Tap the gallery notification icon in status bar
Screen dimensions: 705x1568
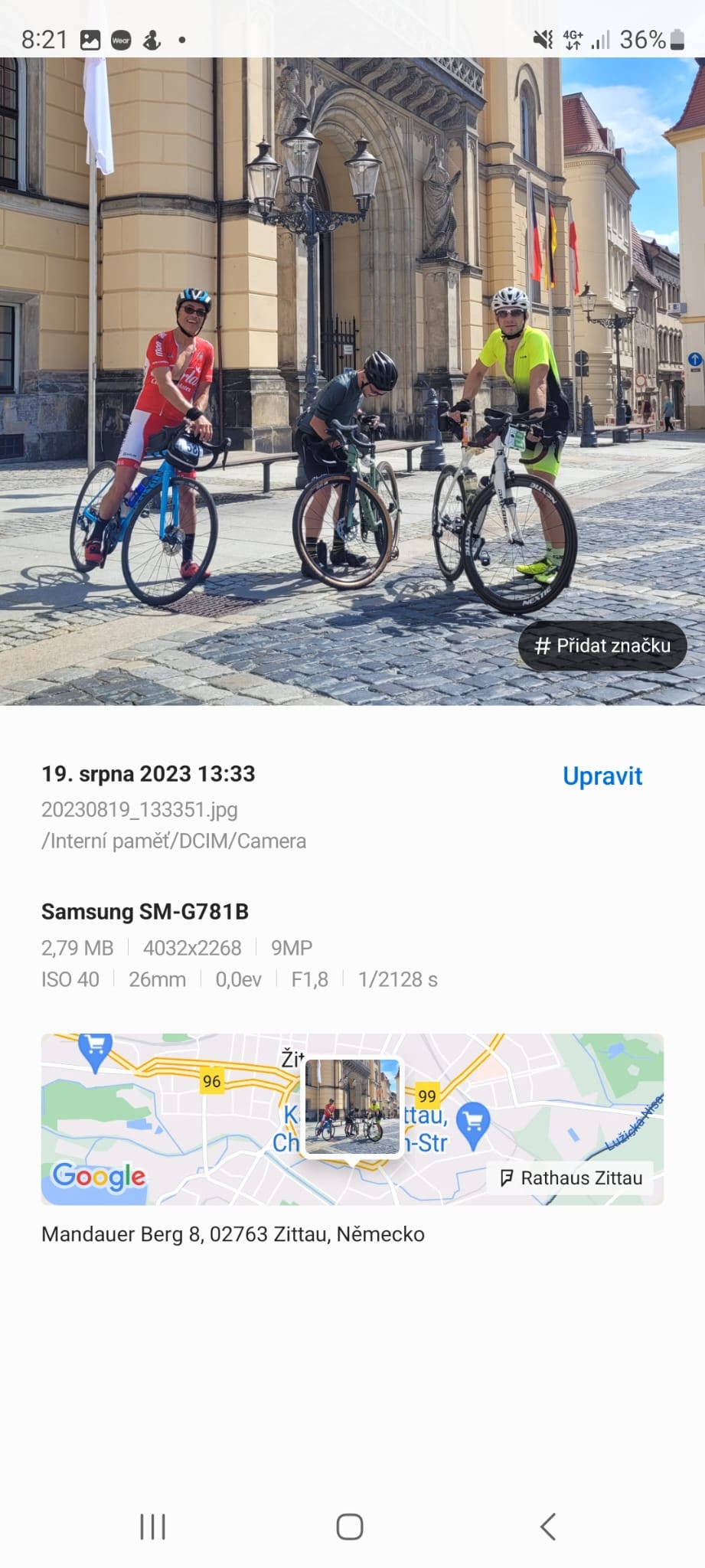pyautogui.click(x=89, y=35)
